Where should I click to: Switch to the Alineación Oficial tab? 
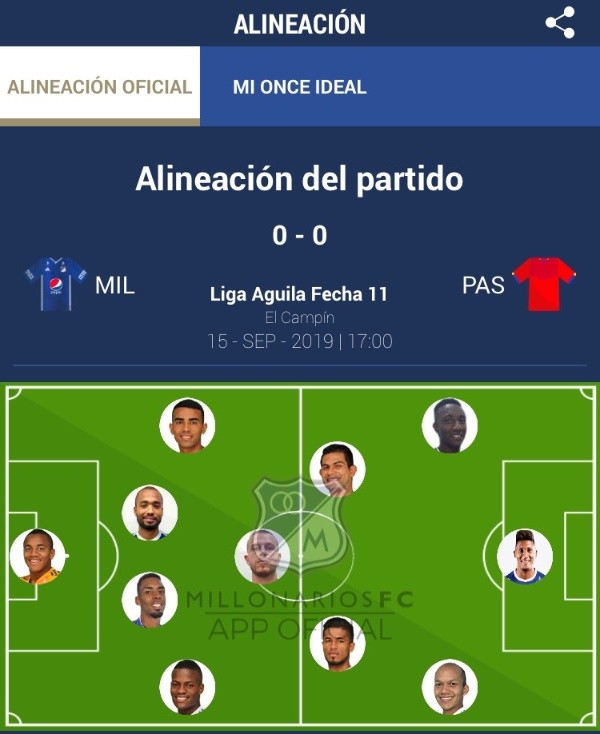point(100,87)
